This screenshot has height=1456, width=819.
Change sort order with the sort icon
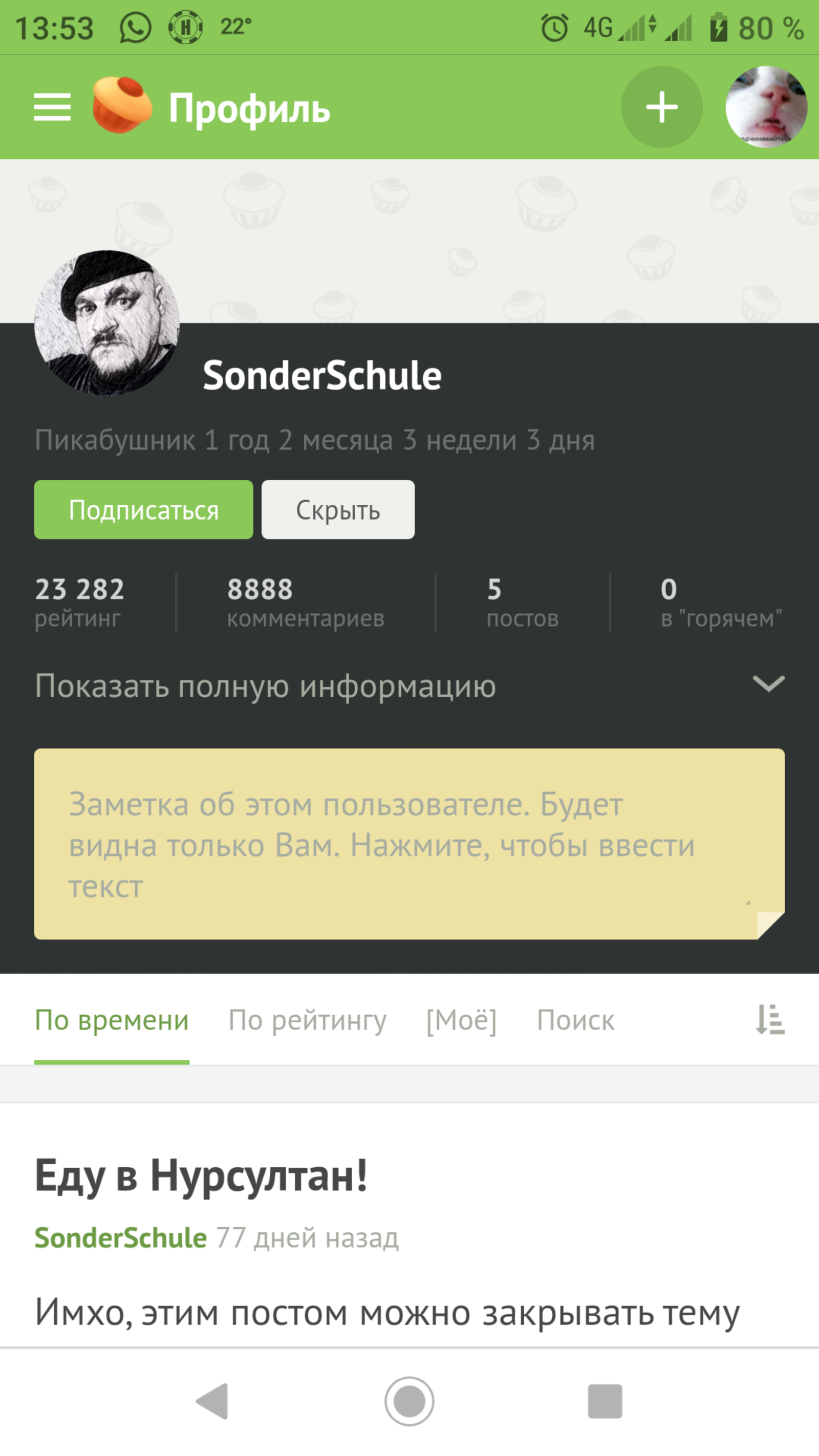[x=770, y=1020]
